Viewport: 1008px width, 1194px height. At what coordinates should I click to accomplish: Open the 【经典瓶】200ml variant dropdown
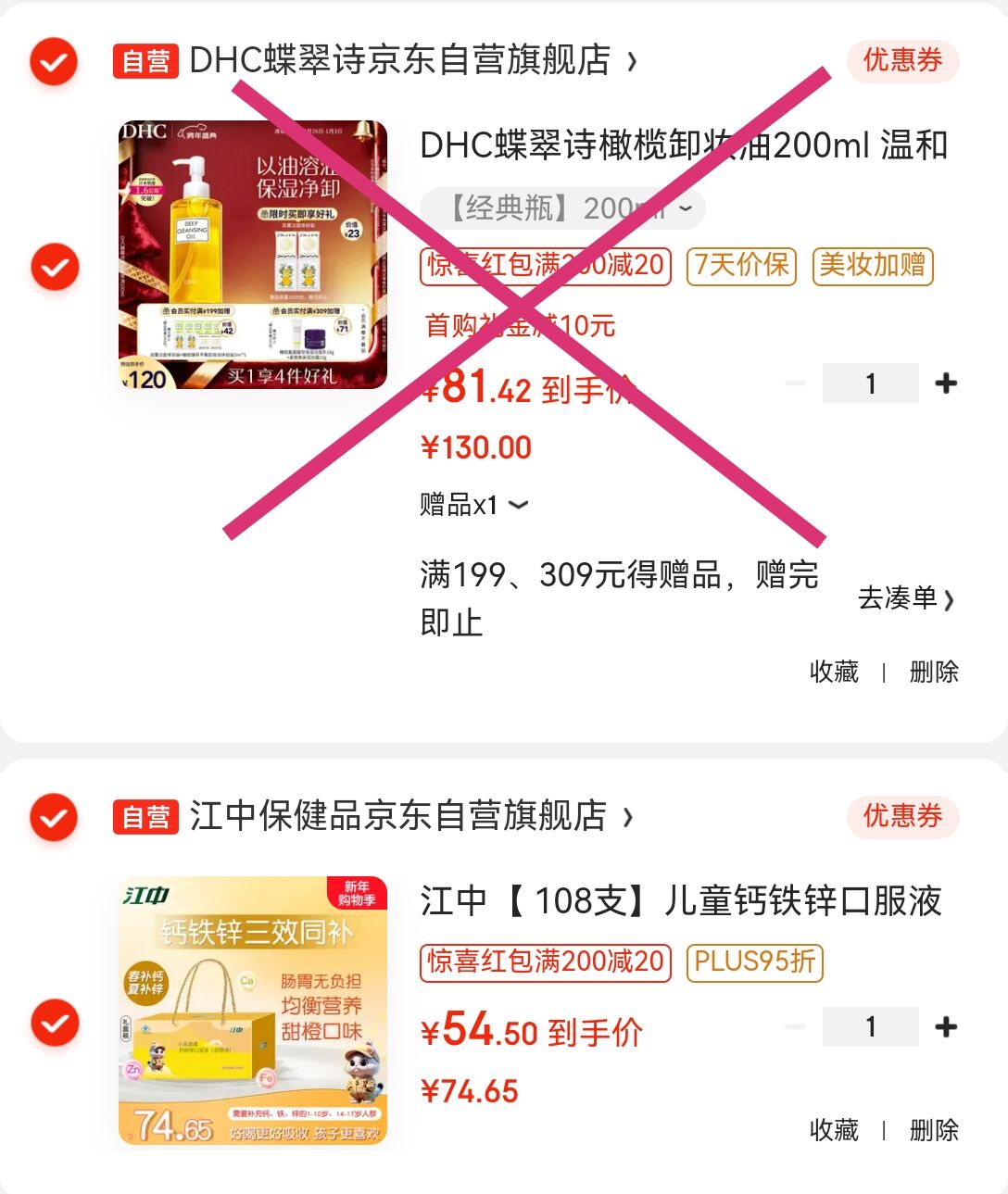(562, 209)
